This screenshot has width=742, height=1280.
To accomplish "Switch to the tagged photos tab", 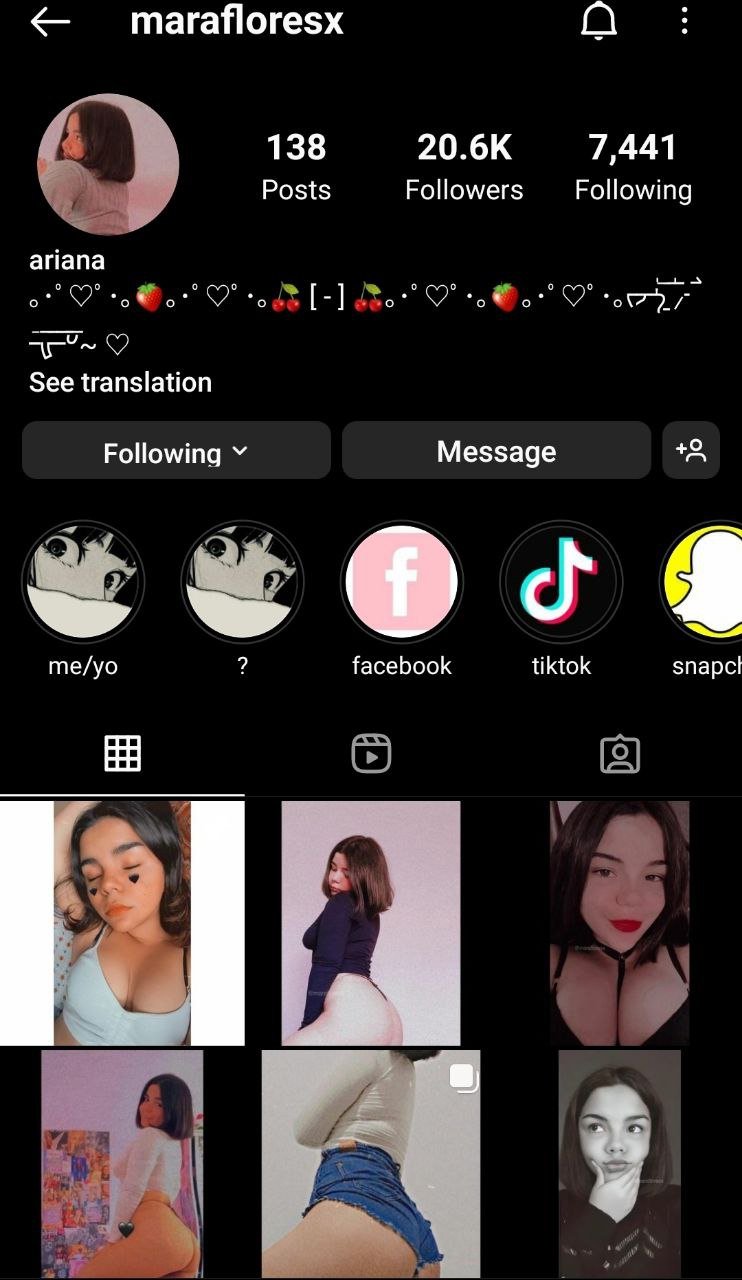I will point(619,753).
